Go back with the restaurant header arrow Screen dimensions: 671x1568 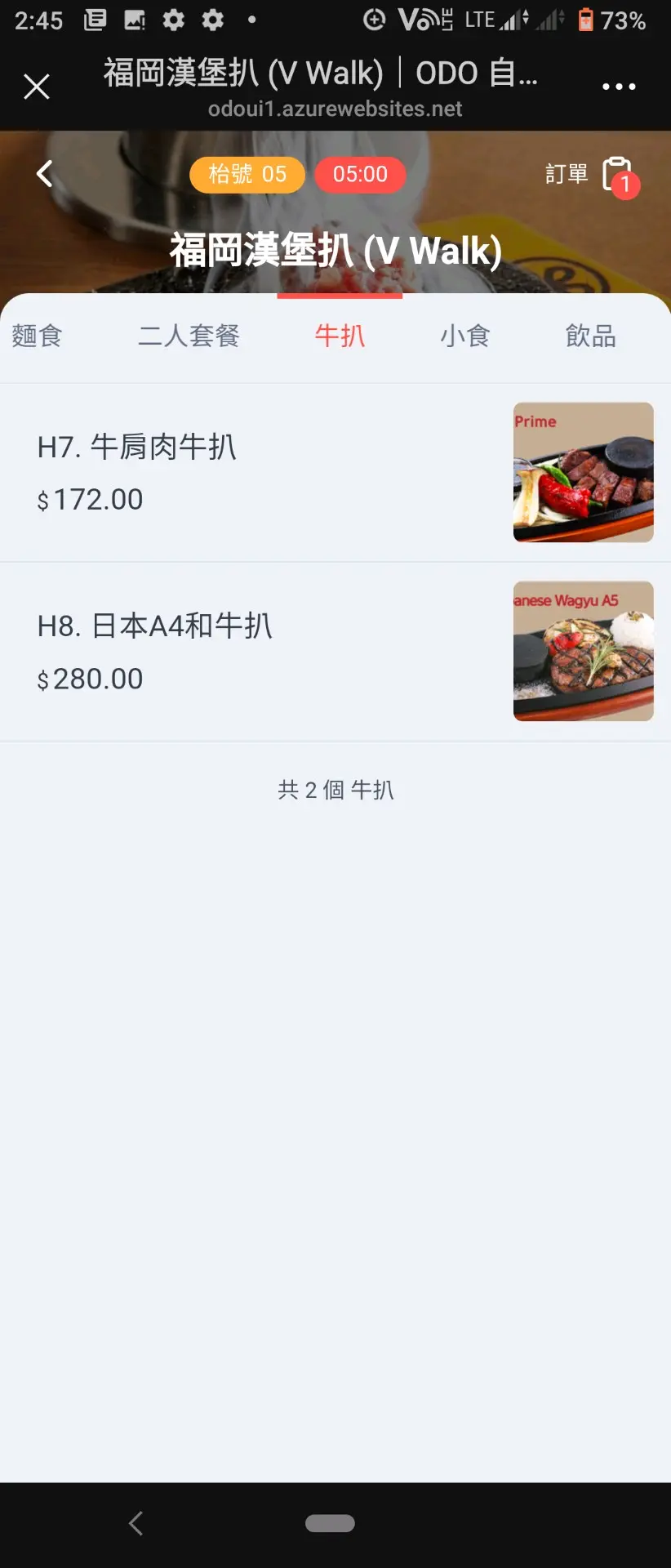45,173
